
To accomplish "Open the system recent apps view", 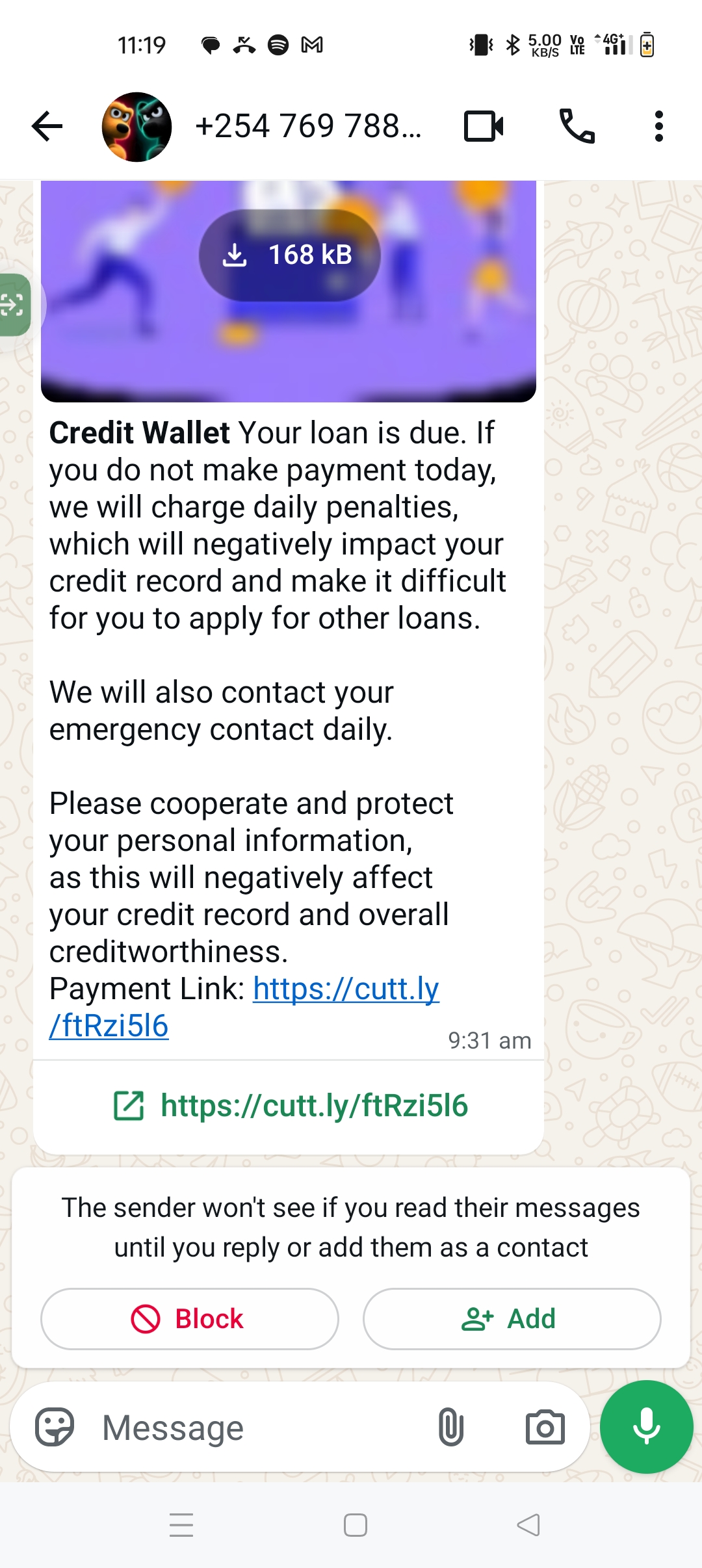I will click(181, 1525).
